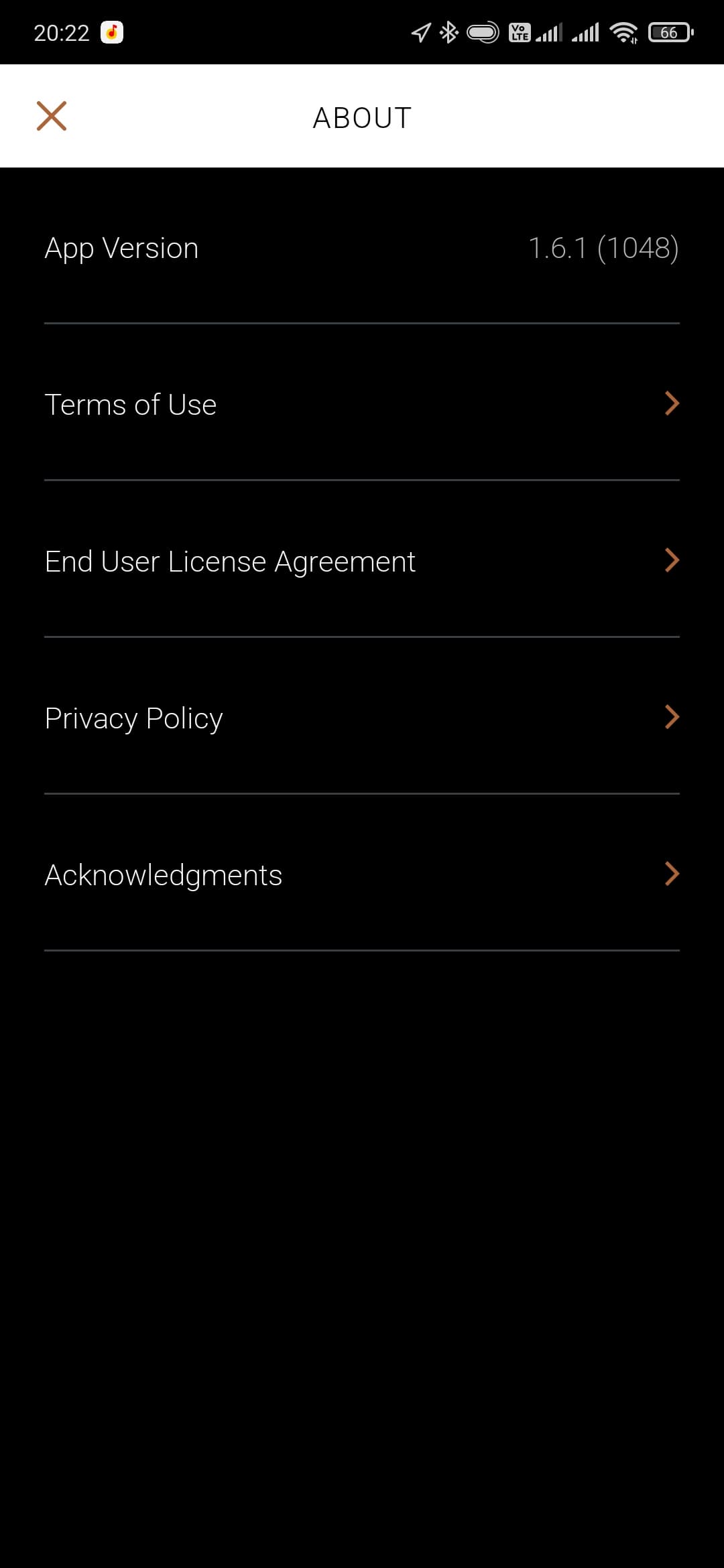
Task: Open the Acknowledgments page
Action: click(x=362, y=874)
